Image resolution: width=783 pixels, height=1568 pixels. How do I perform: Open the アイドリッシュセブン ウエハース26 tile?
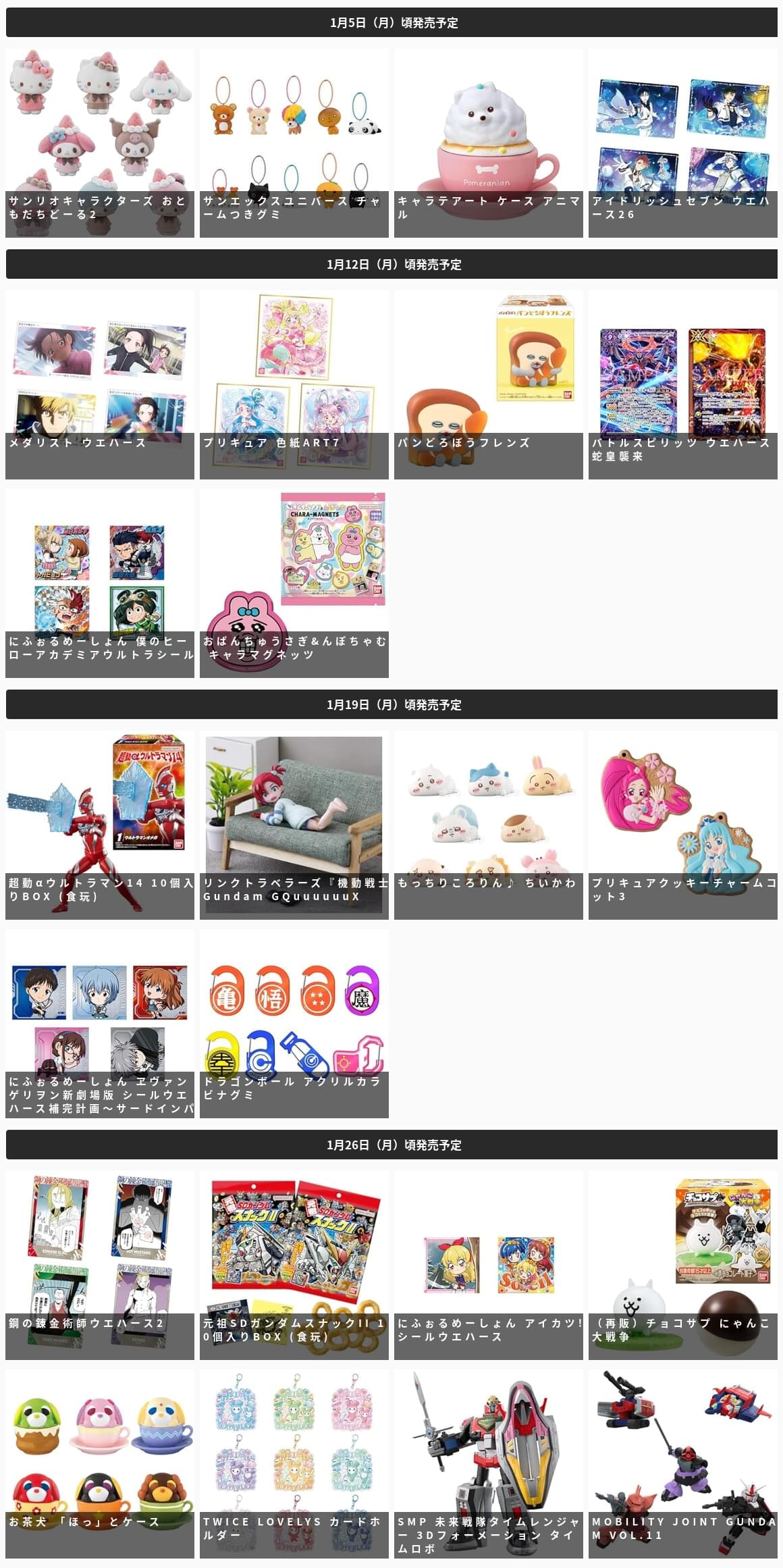(682, 142)
